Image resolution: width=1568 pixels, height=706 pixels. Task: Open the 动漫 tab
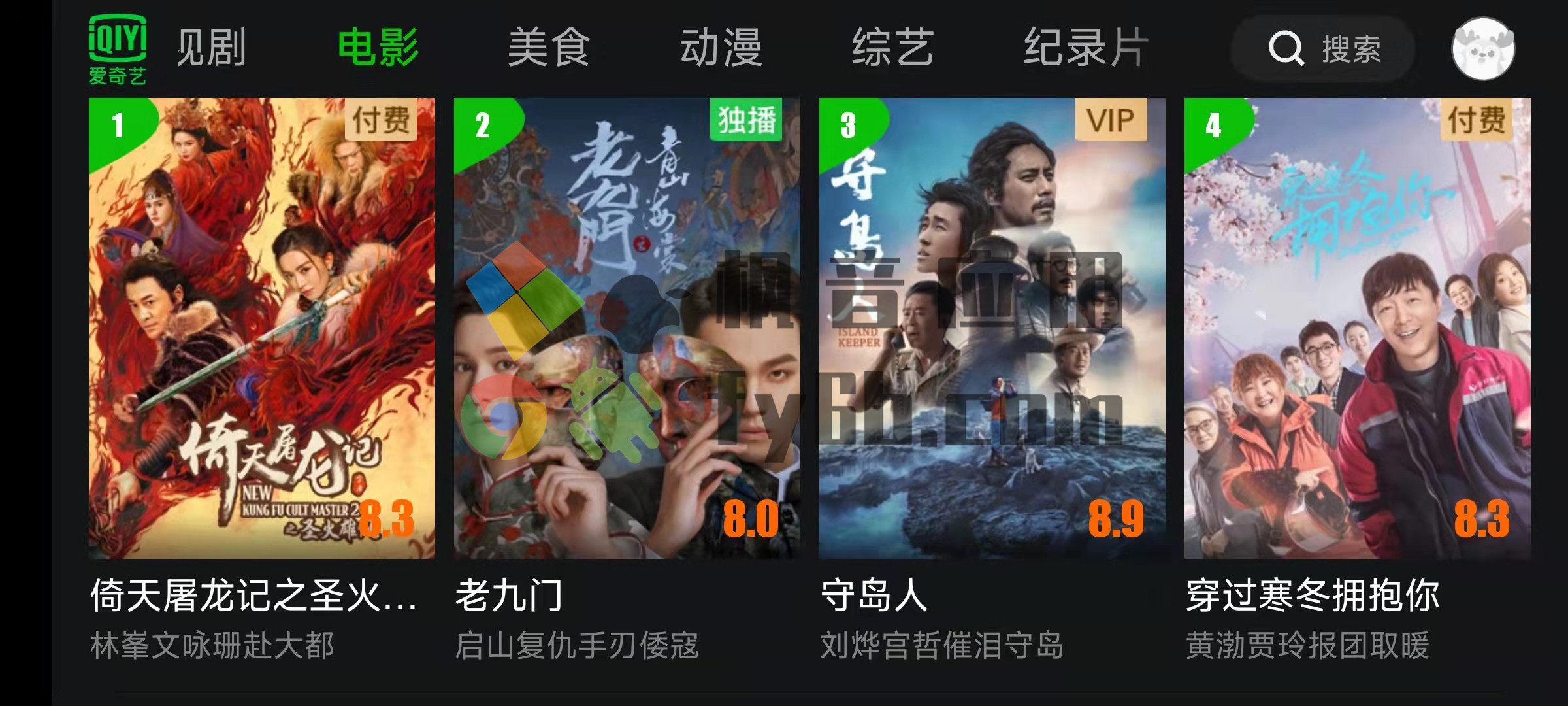721,48
